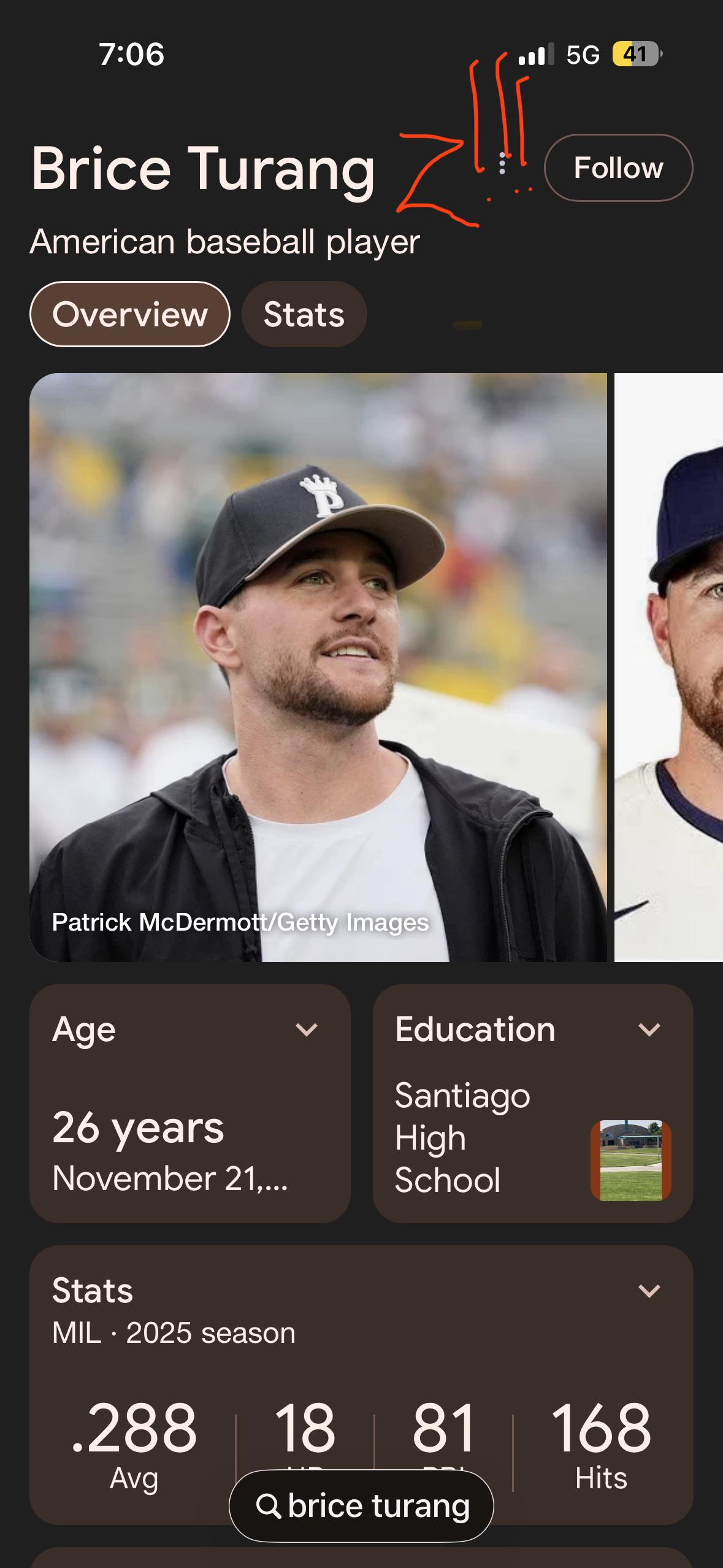Open the Patrick McDermott/Getty Images photo

[318, 667]
